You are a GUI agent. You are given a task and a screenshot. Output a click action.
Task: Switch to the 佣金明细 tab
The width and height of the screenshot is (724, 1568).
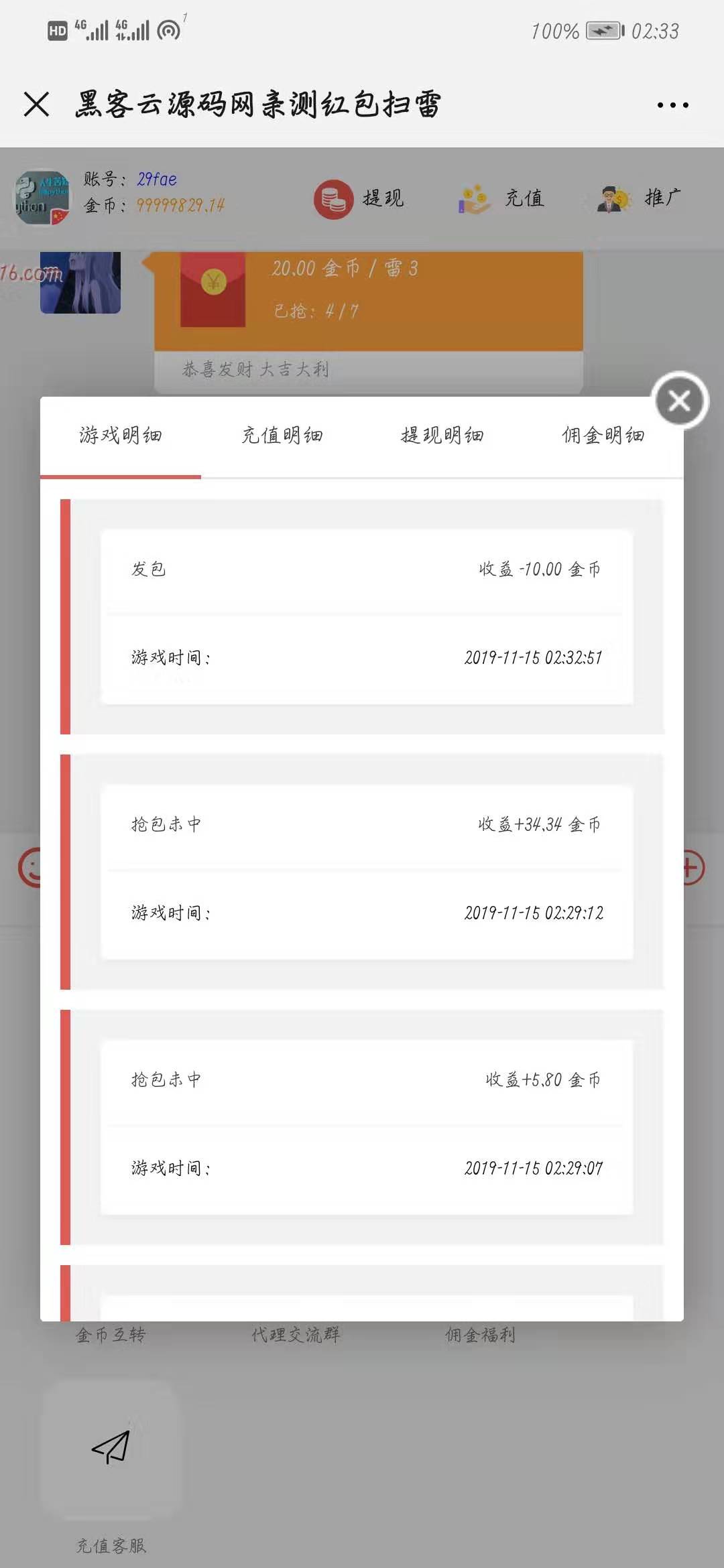pos(603,436)
